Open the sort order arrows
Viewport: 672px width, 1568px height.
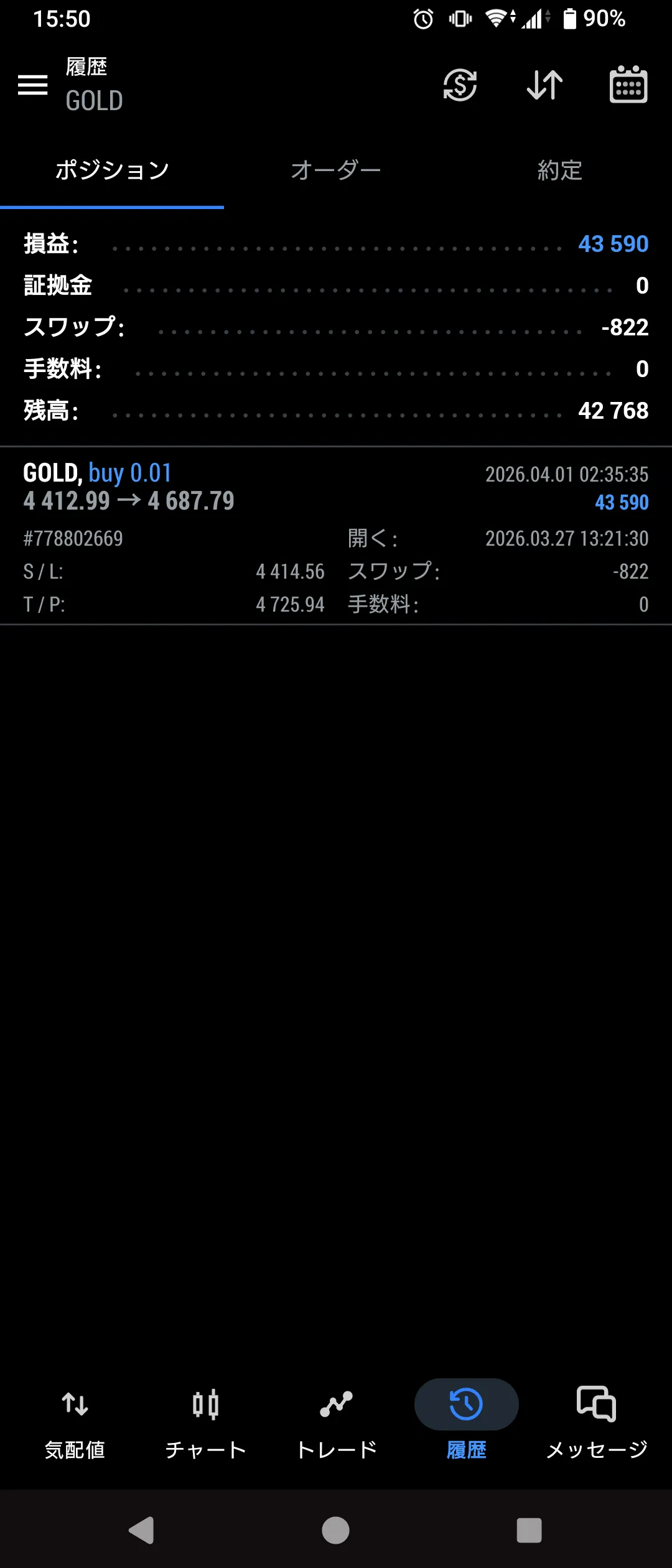click(544, 85)
